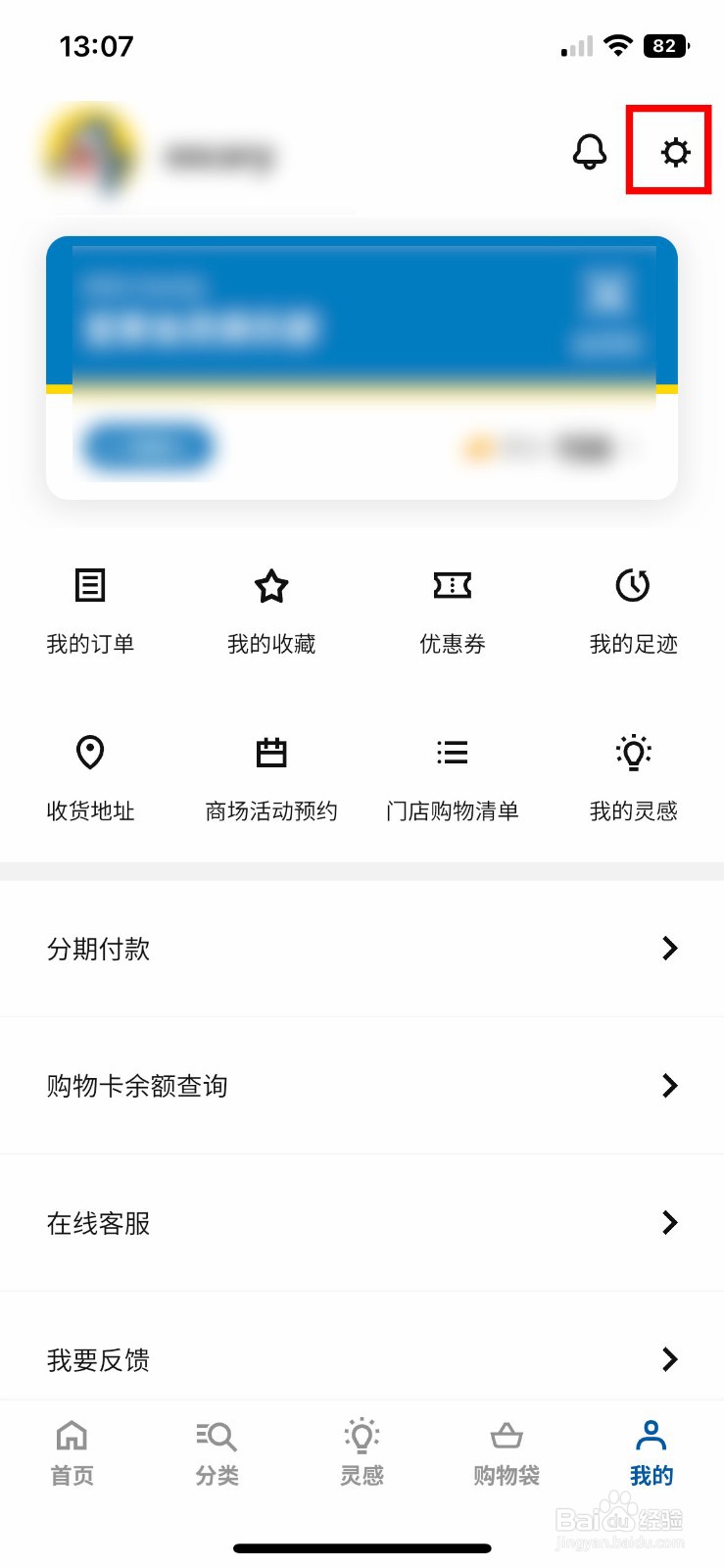Image resolution: width=724 pixels, height=1568 pixels.
Task: Open the blue membership card
Action: [362, 367]
